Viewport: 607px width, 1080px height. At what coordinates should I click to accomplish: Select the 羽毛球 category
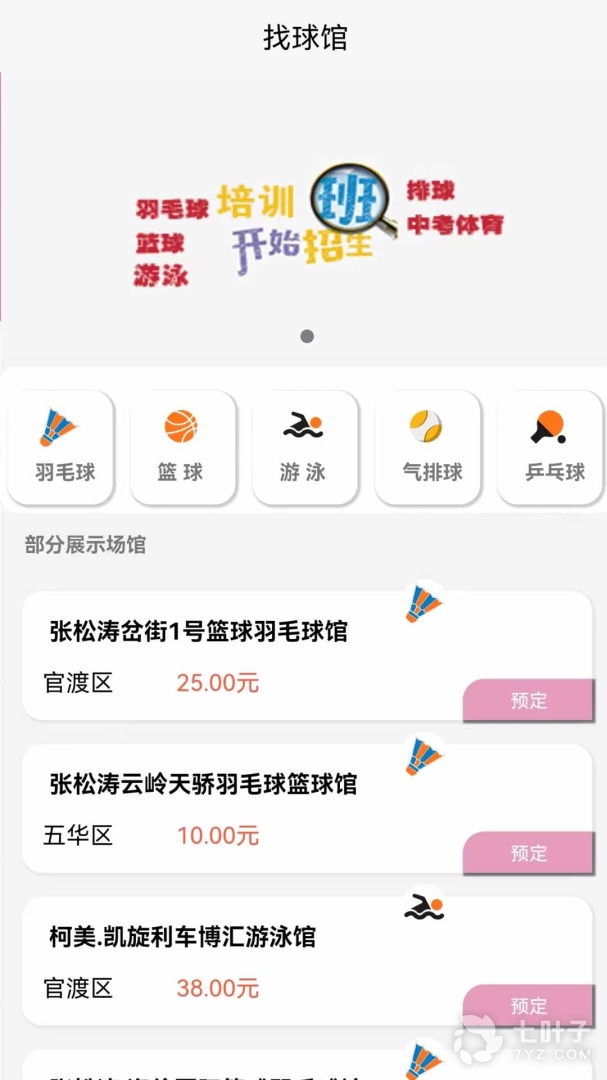pyautogui.click(x=60, y=447)
